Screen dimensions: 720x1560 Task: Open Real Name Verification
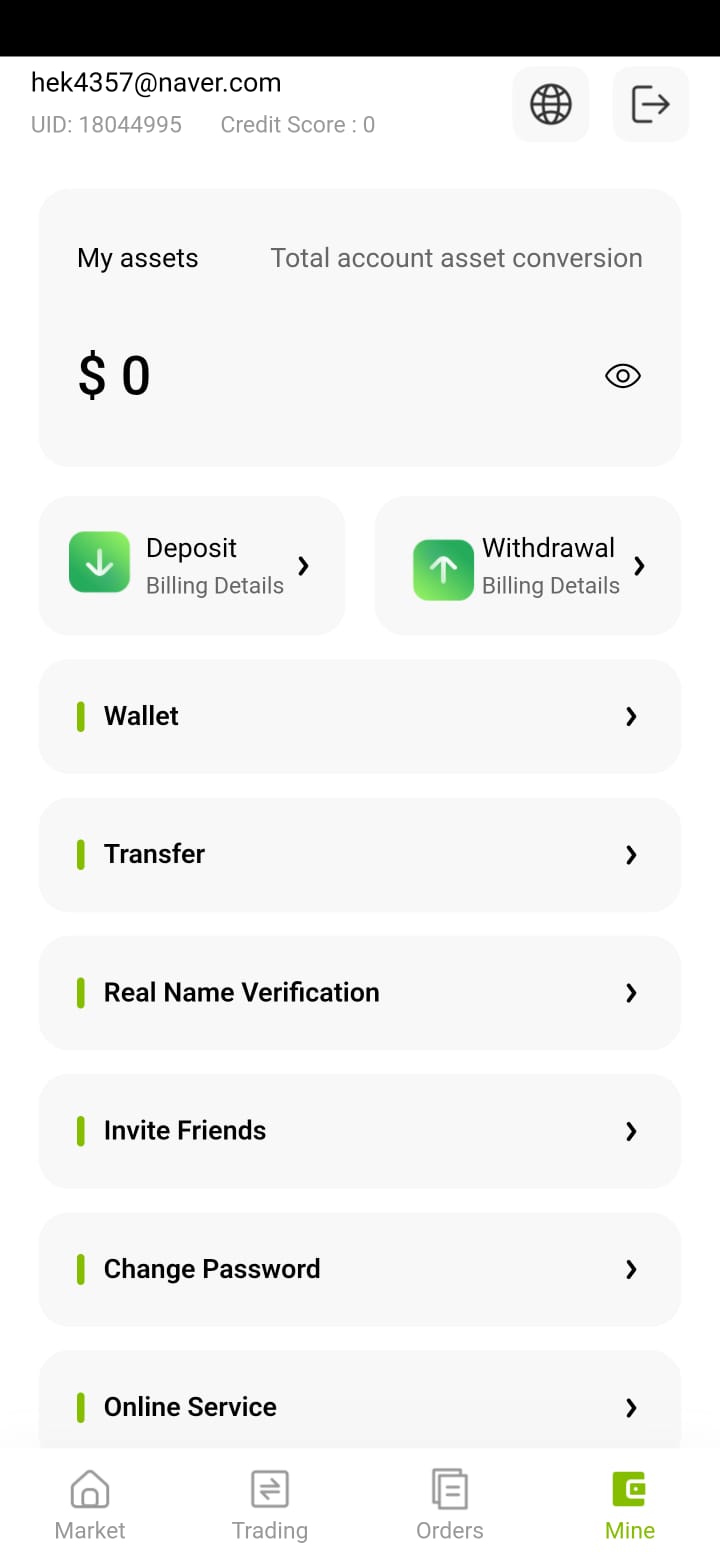pos(360,992)
